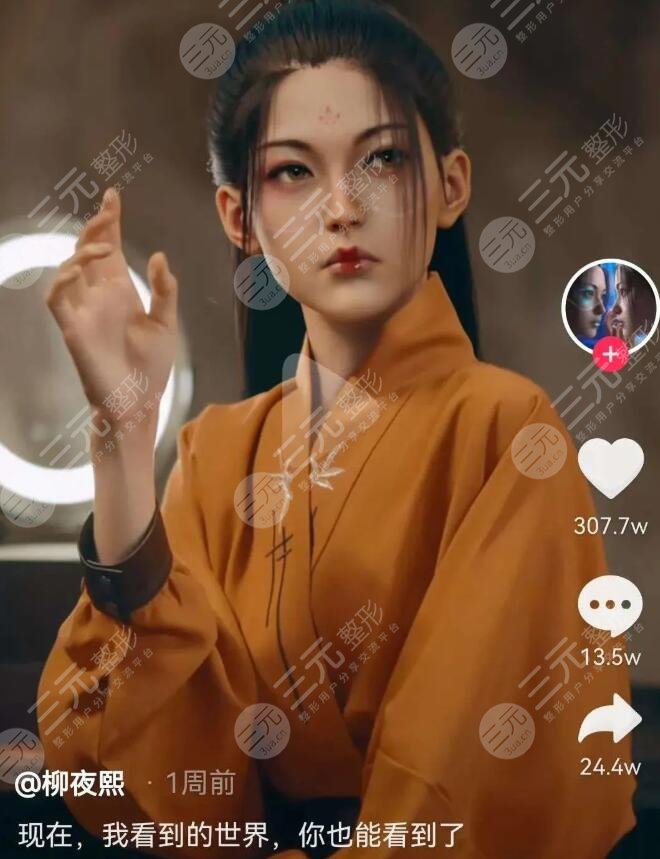Share this video using the arrow icon
660x859 pixels.
[x=611, y=720]
